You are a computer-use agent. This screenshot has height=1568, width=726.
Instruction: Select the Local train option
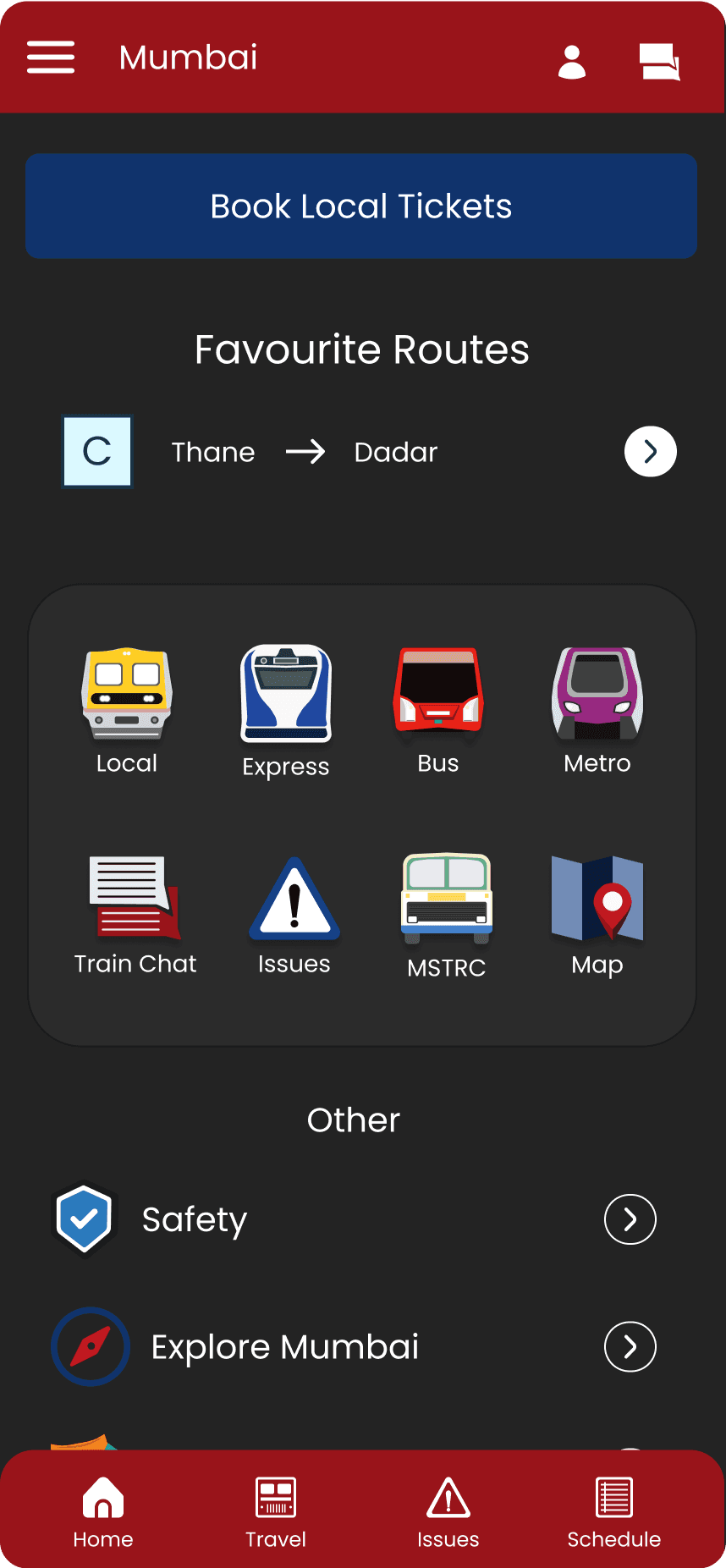click(127, 709)
